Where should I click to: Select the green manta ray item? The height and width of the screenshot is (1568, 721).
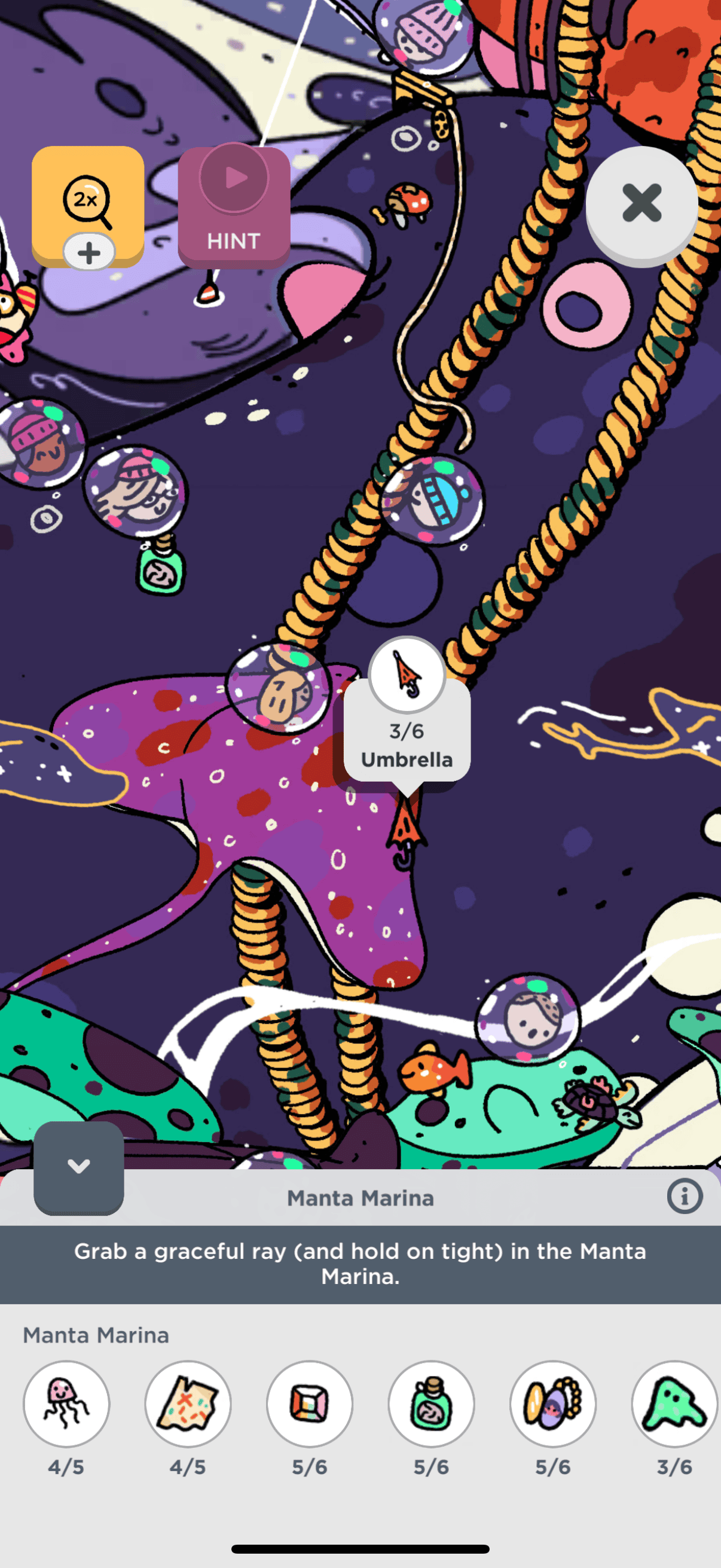pos(674,1404)
